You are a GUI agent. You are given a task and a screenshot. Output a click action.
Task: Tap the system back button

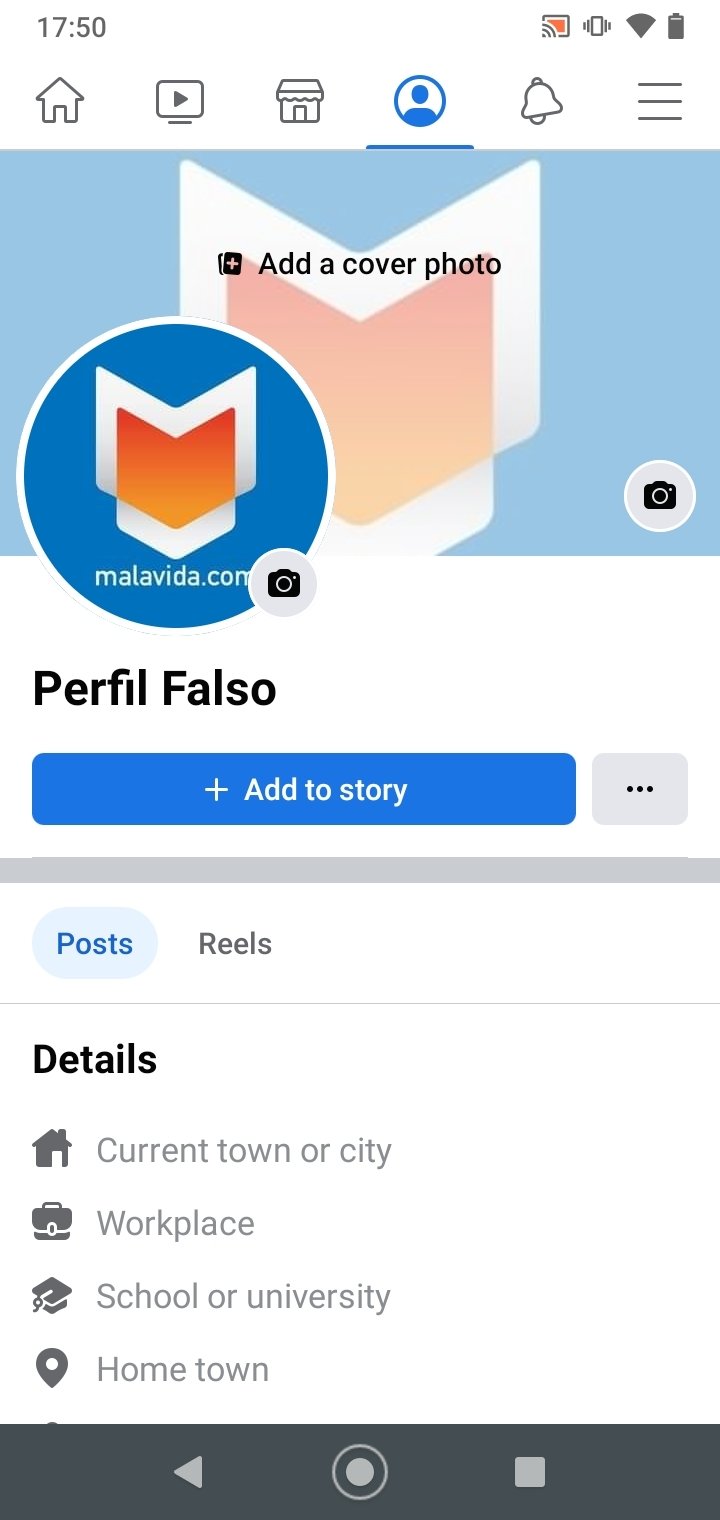188,1472
